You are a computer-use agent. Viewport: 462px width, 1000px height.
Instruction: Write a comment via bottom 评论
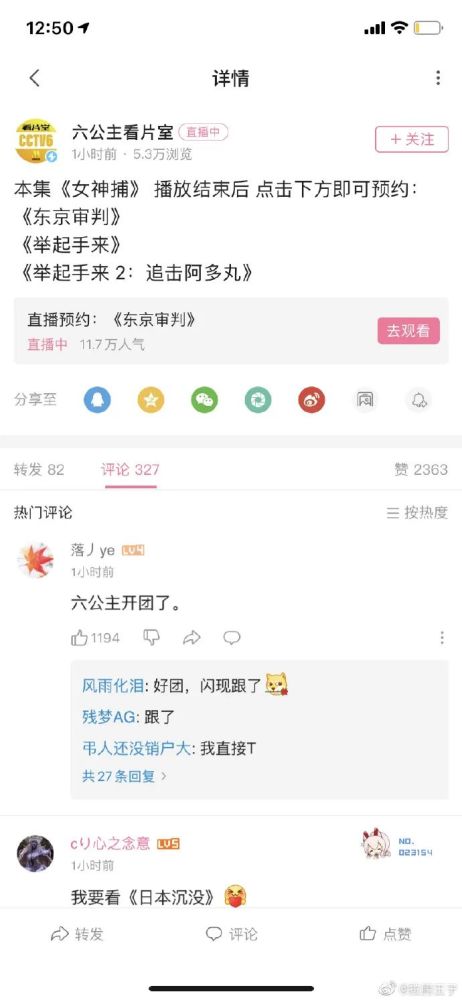[x=232, y=934]
